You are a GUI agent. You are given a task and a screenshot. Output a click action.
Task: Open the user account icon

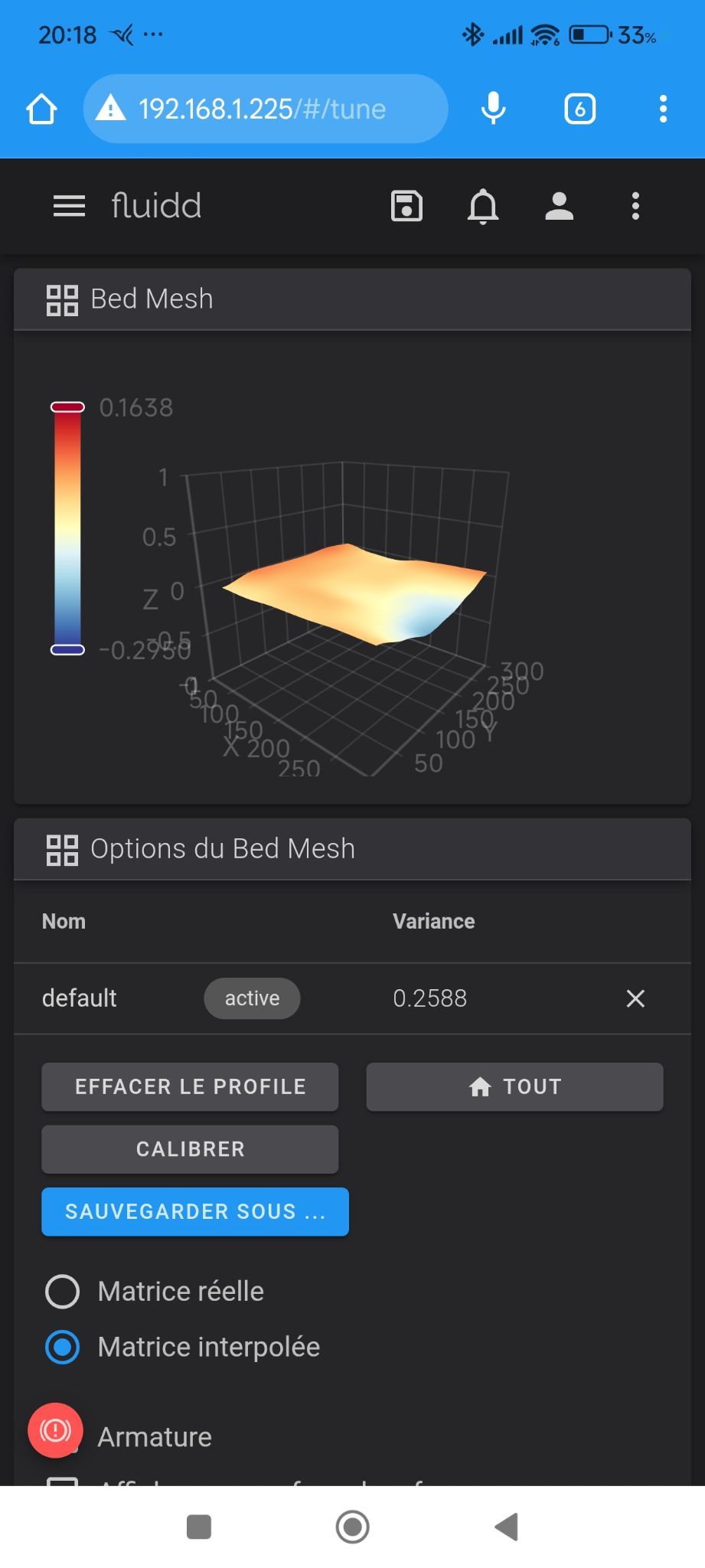559,206
